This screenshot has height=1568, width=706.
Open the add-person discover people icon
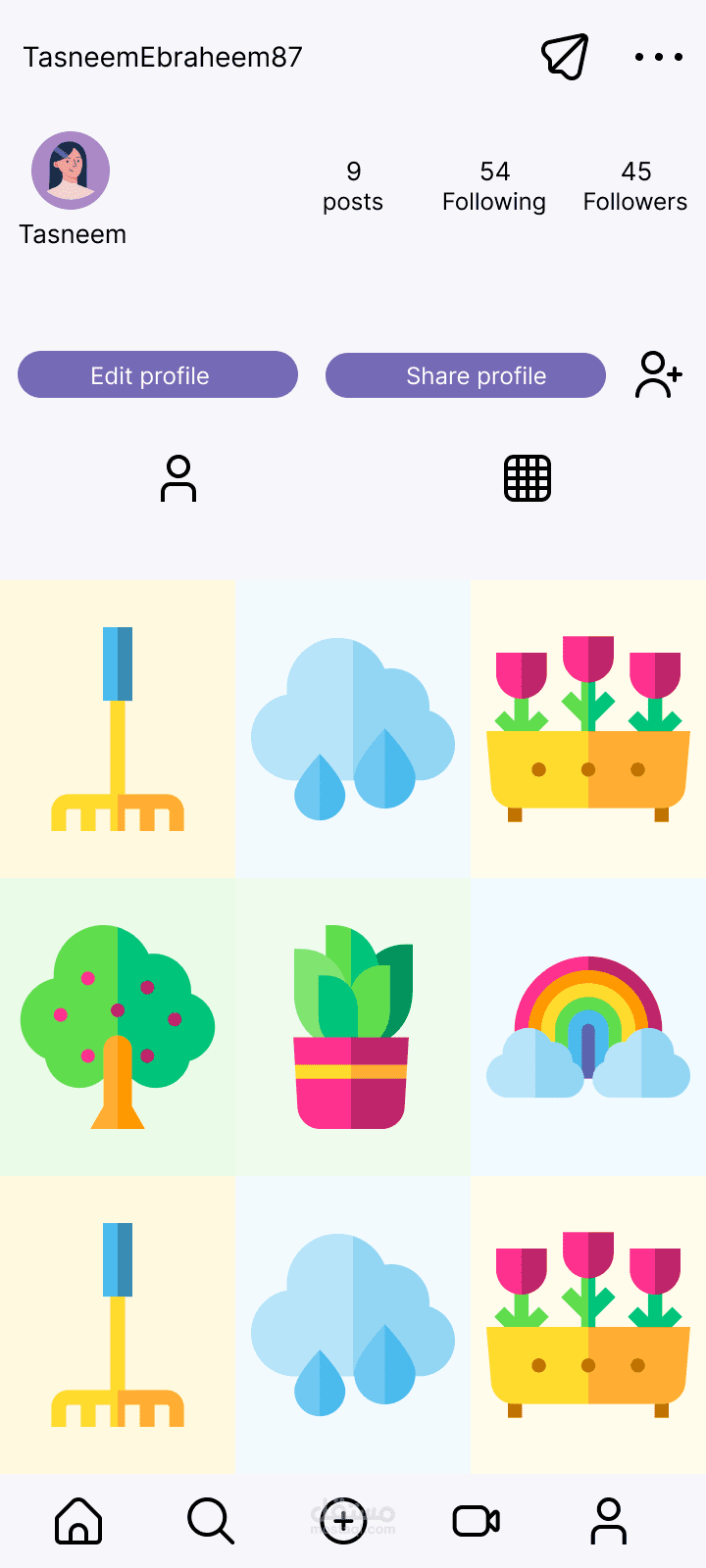pyautogui.click(x=658, y=374)
